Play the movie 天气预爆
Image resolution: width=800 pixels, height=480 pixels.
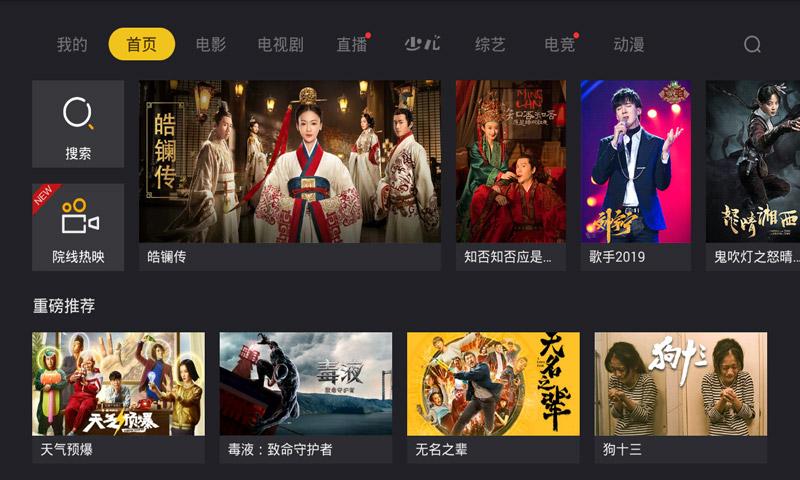click(118, 396)
